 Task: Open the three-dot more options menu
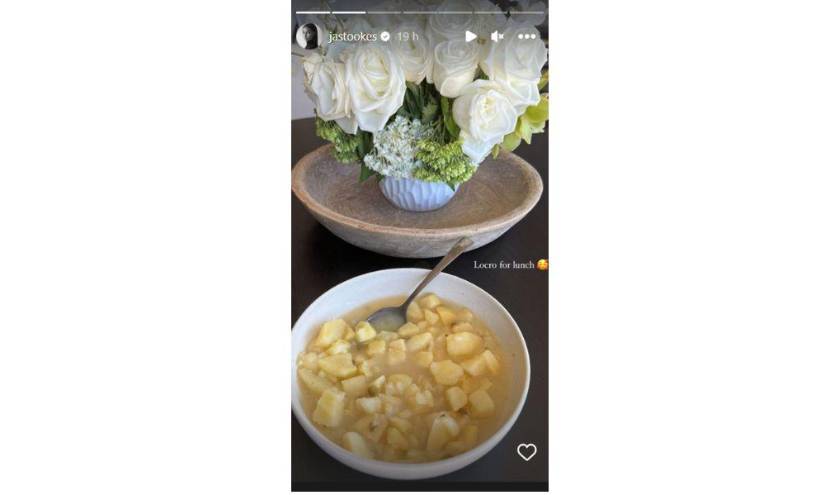[x=527, y=36]
